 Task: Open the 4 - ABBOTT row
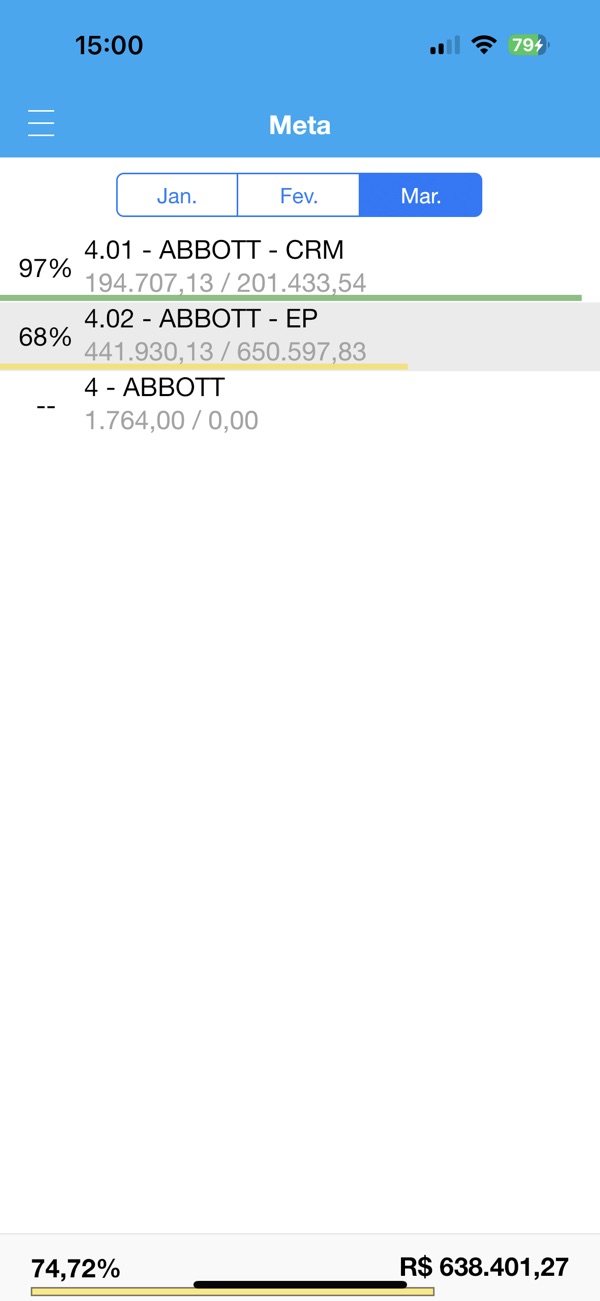pos(300,404)
